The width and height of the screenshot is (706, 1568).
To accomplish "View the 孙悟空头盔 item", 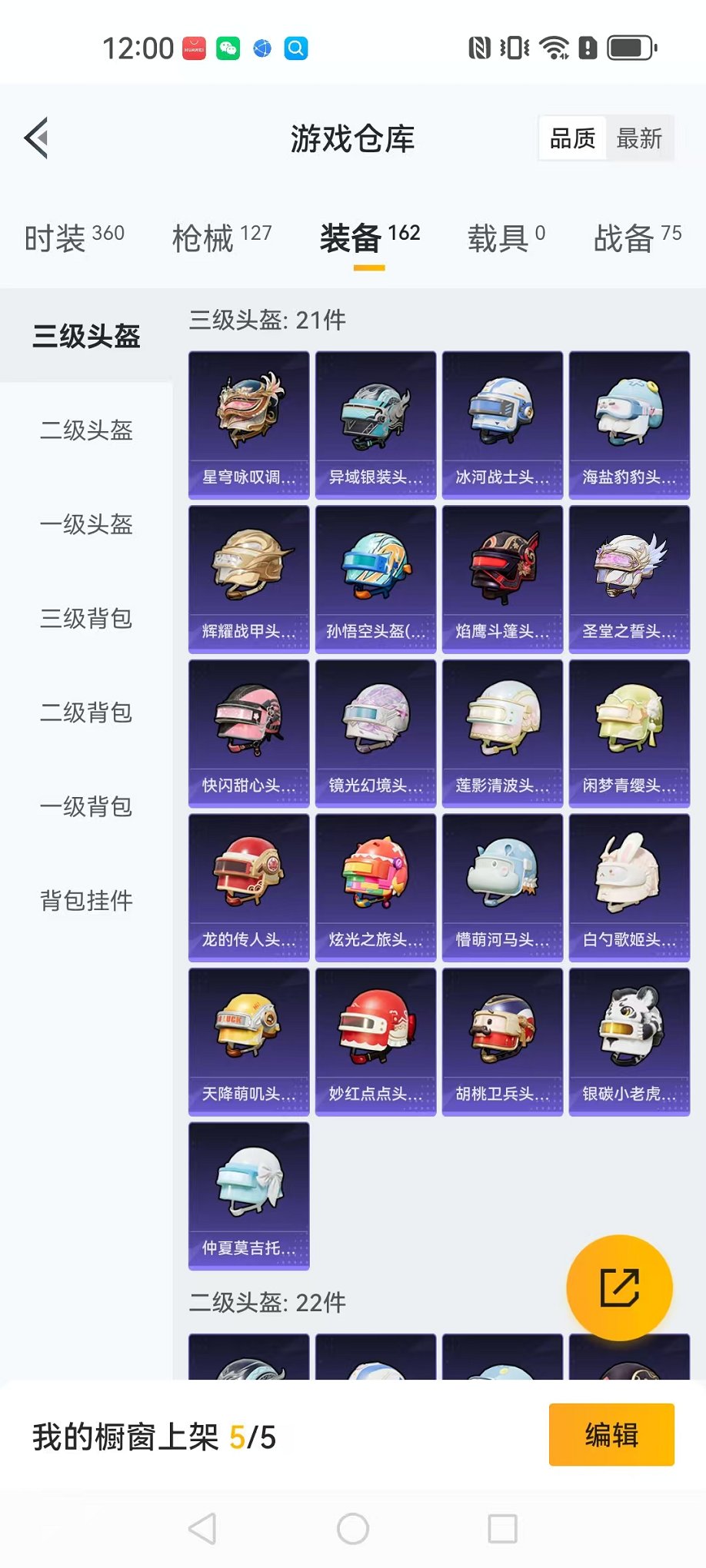I will tap(375, 579).
